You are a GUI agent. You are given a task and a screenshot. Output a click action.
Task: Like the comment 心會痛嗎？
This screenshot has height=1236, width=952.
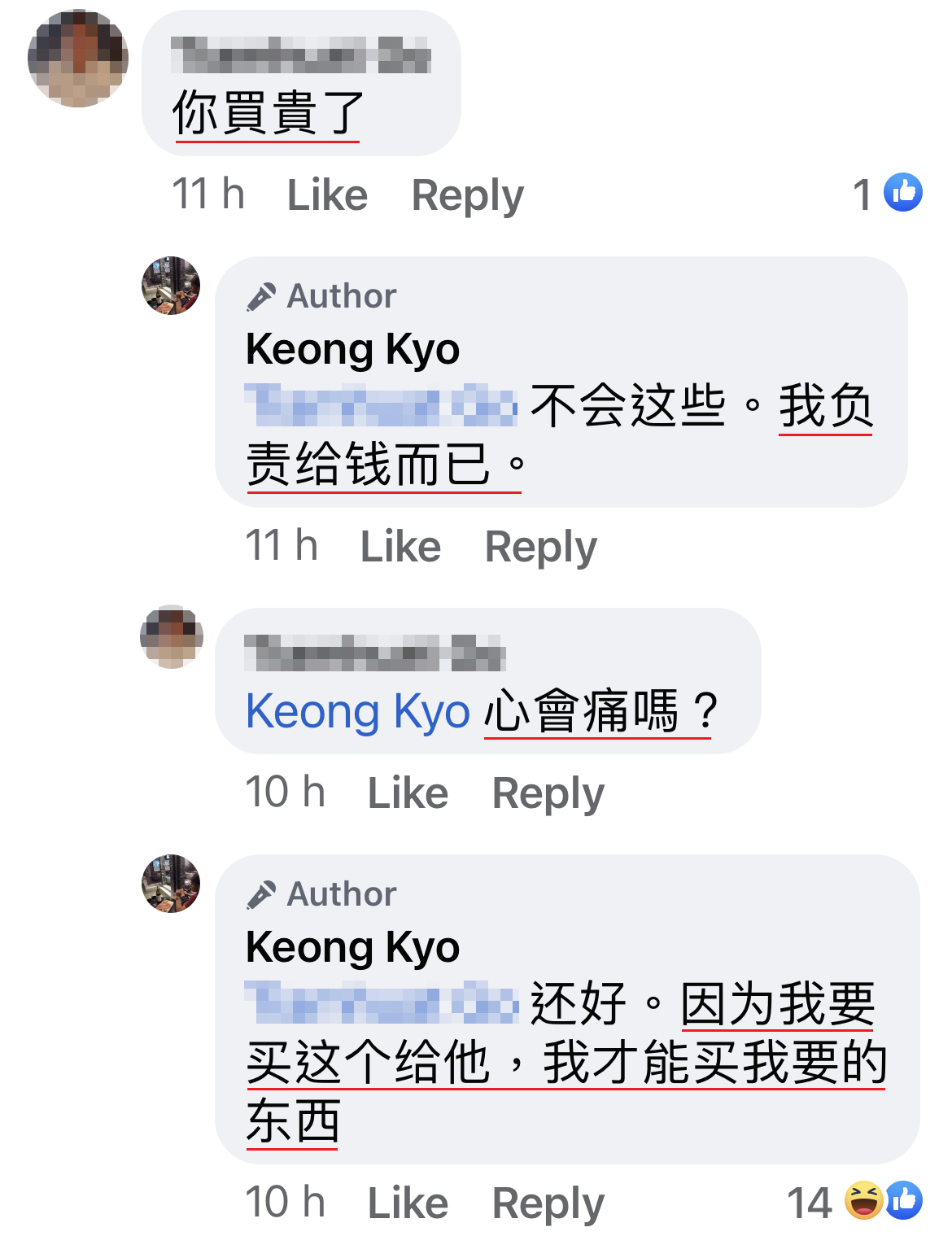tap(408, 793)
